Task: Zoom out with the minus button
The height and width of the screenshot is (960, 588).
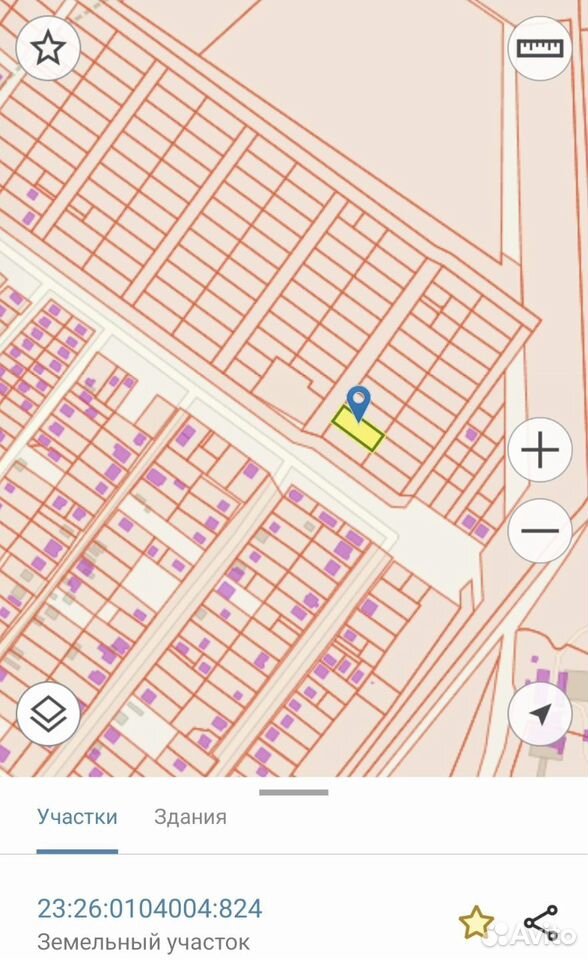Action: tap(540, 531)
